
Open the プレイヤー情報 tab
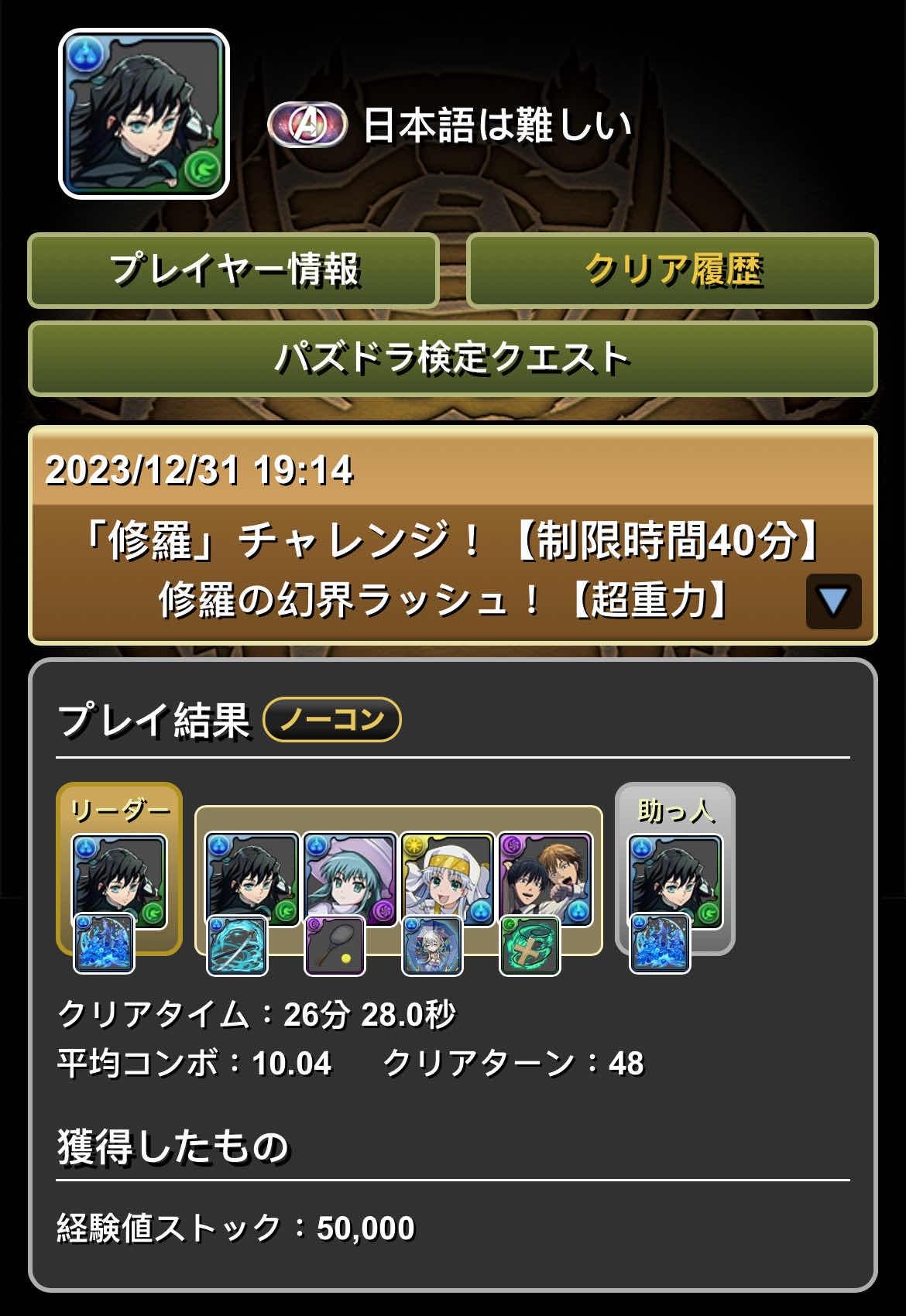tap(234, 270)
